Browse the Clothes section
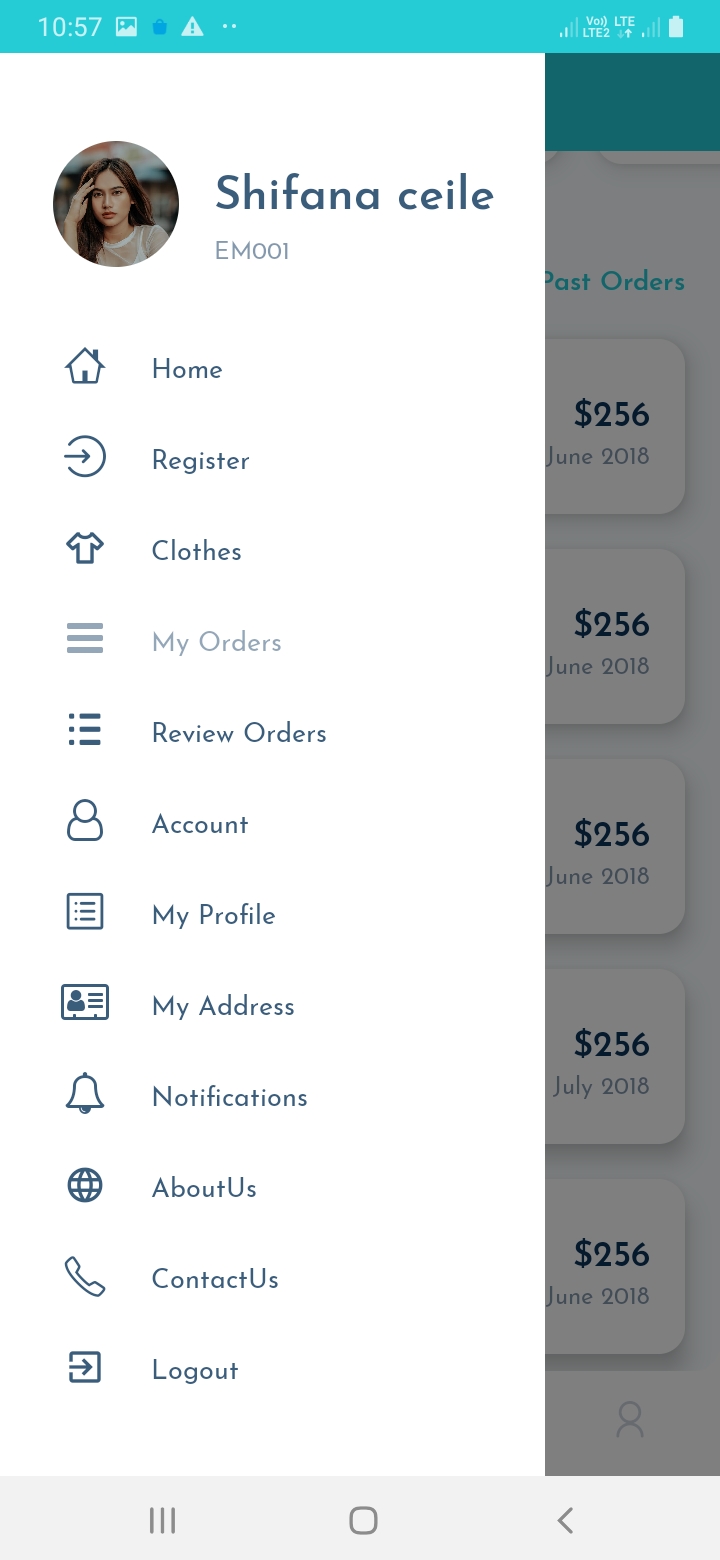Viewport: 720px width, 1560px height. pyautogui.click(x=196, y=551)
